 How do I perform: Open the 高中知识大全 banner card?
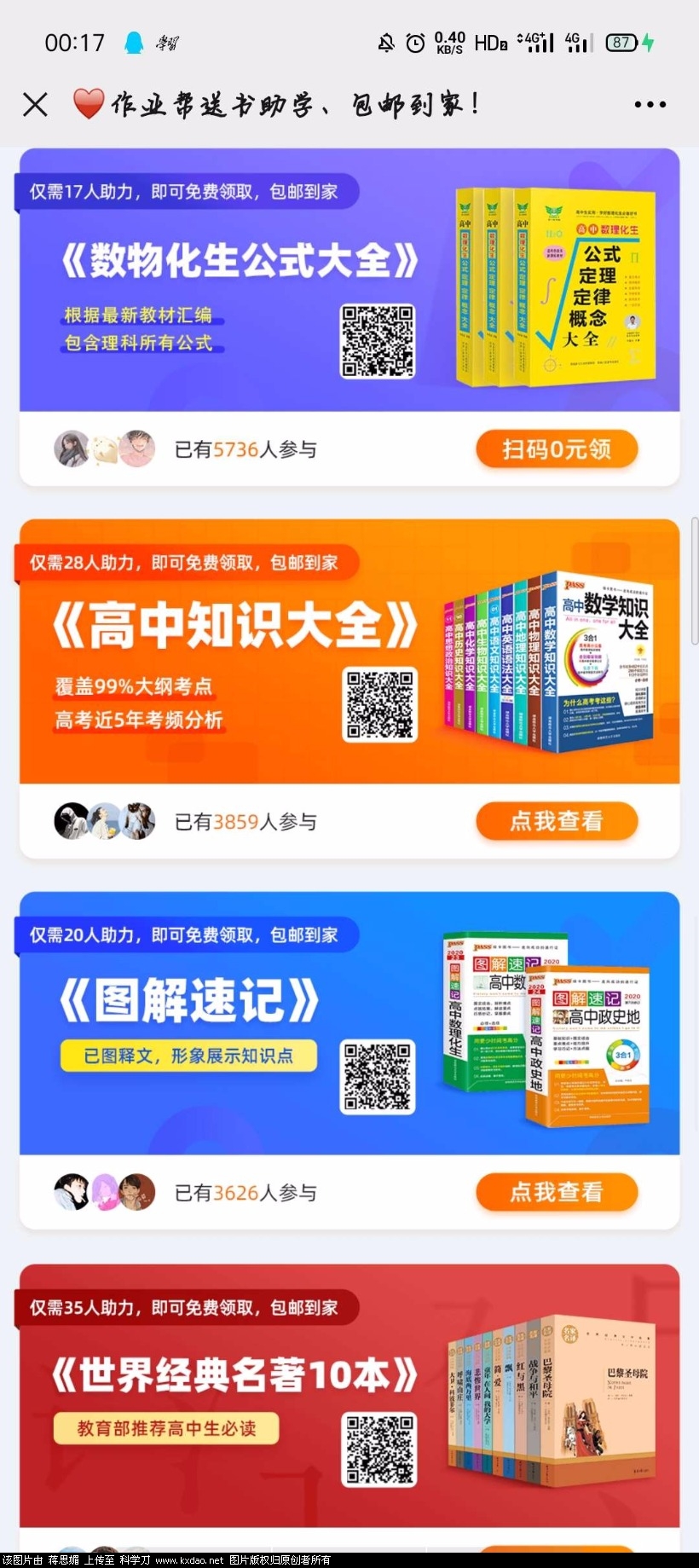pyautogui.click(x=256, y=652)
